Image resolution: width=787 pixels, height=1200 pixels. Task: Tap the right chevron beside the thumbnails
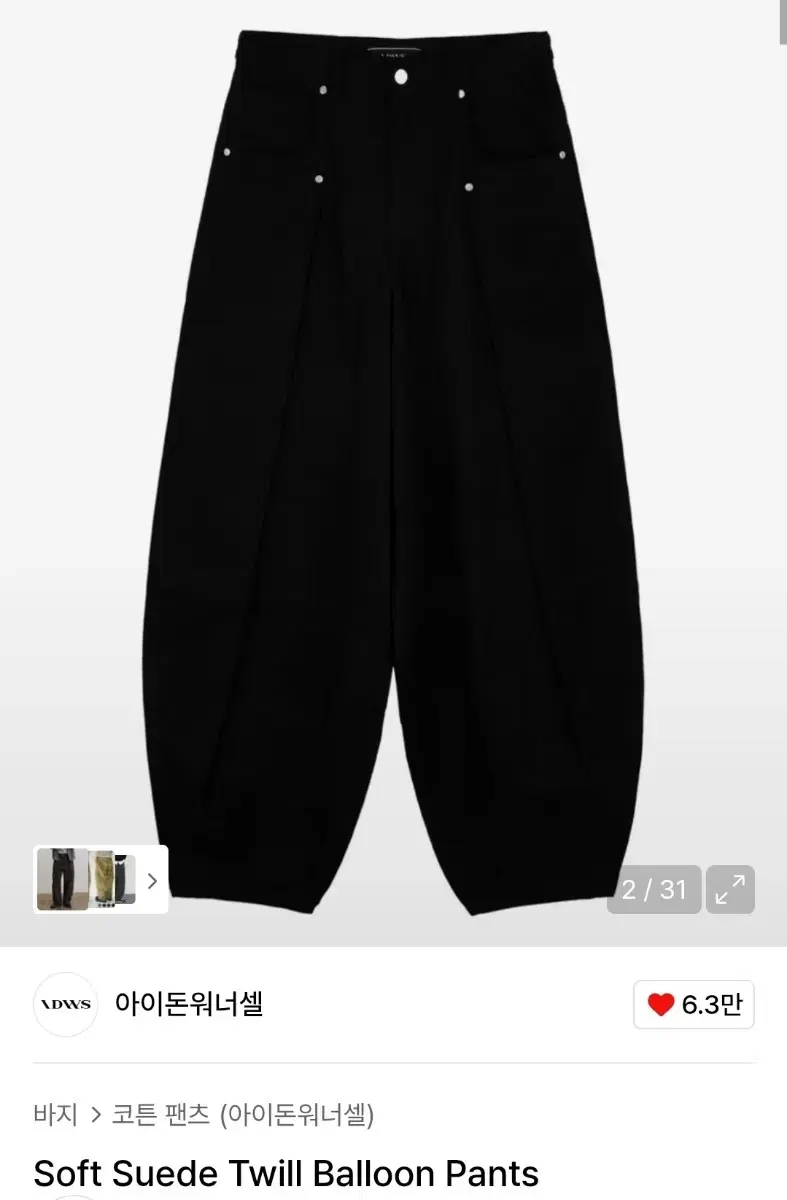pyautogui.click(x=150, y=883)
